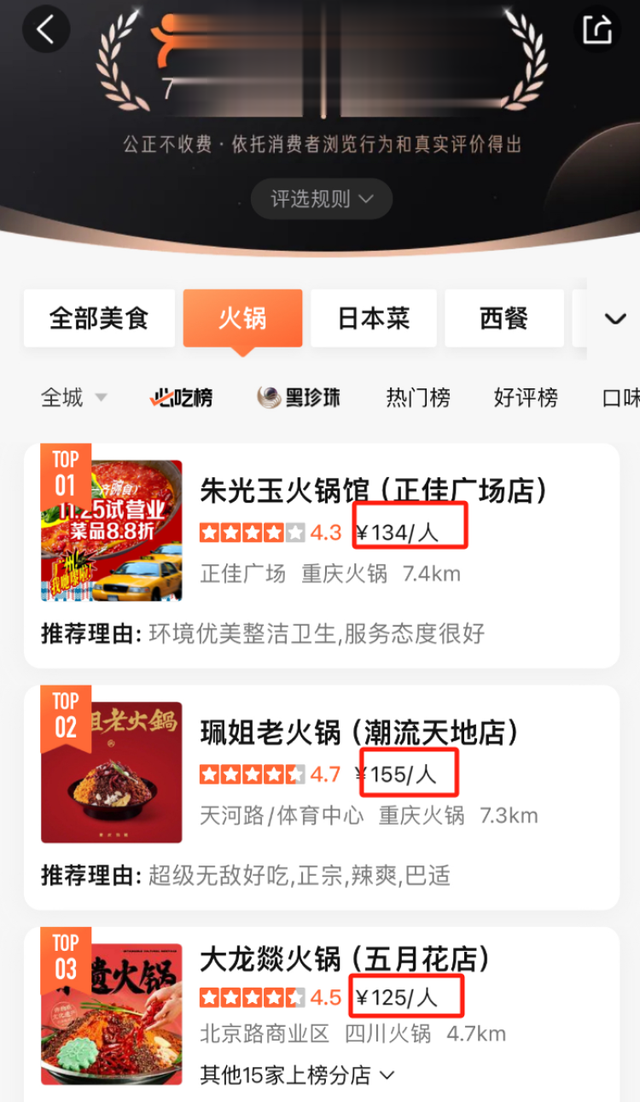Show the 黑珍珠 list
Image resolution: width=640 pixels, height=1102 pixels.
pyautogui.click(x=298, y=397)
